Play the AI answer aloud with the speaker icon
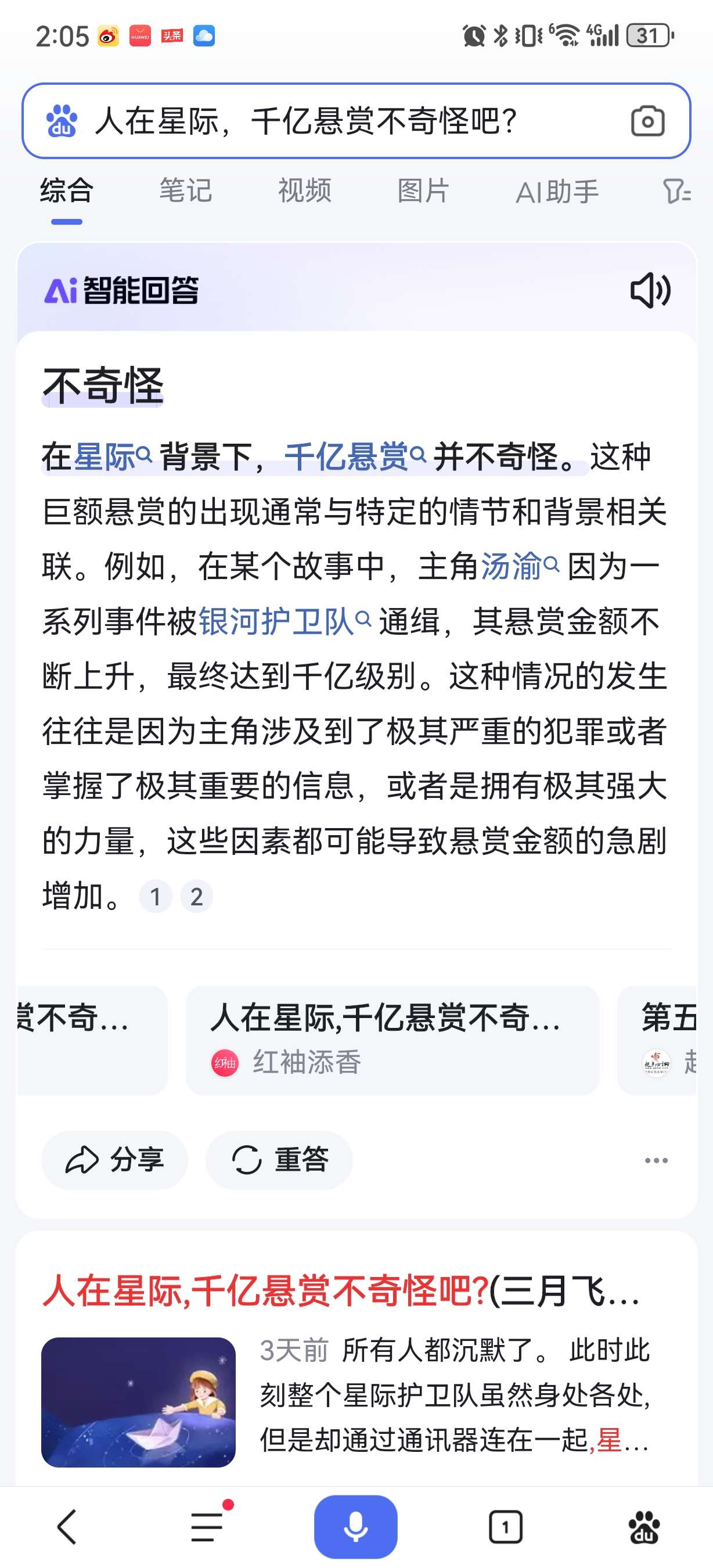 point(650,290)
